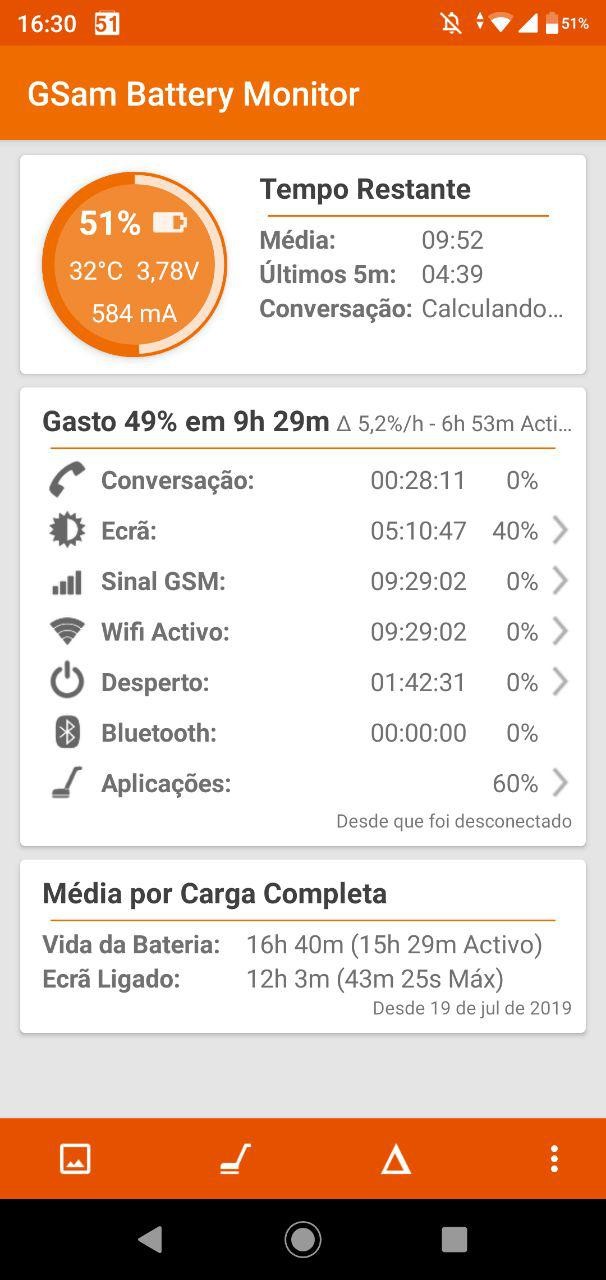Go back with the system back button
The height and width of the screenshot is (1280, 606).
pyautogui.click(x=150, y=1240)
